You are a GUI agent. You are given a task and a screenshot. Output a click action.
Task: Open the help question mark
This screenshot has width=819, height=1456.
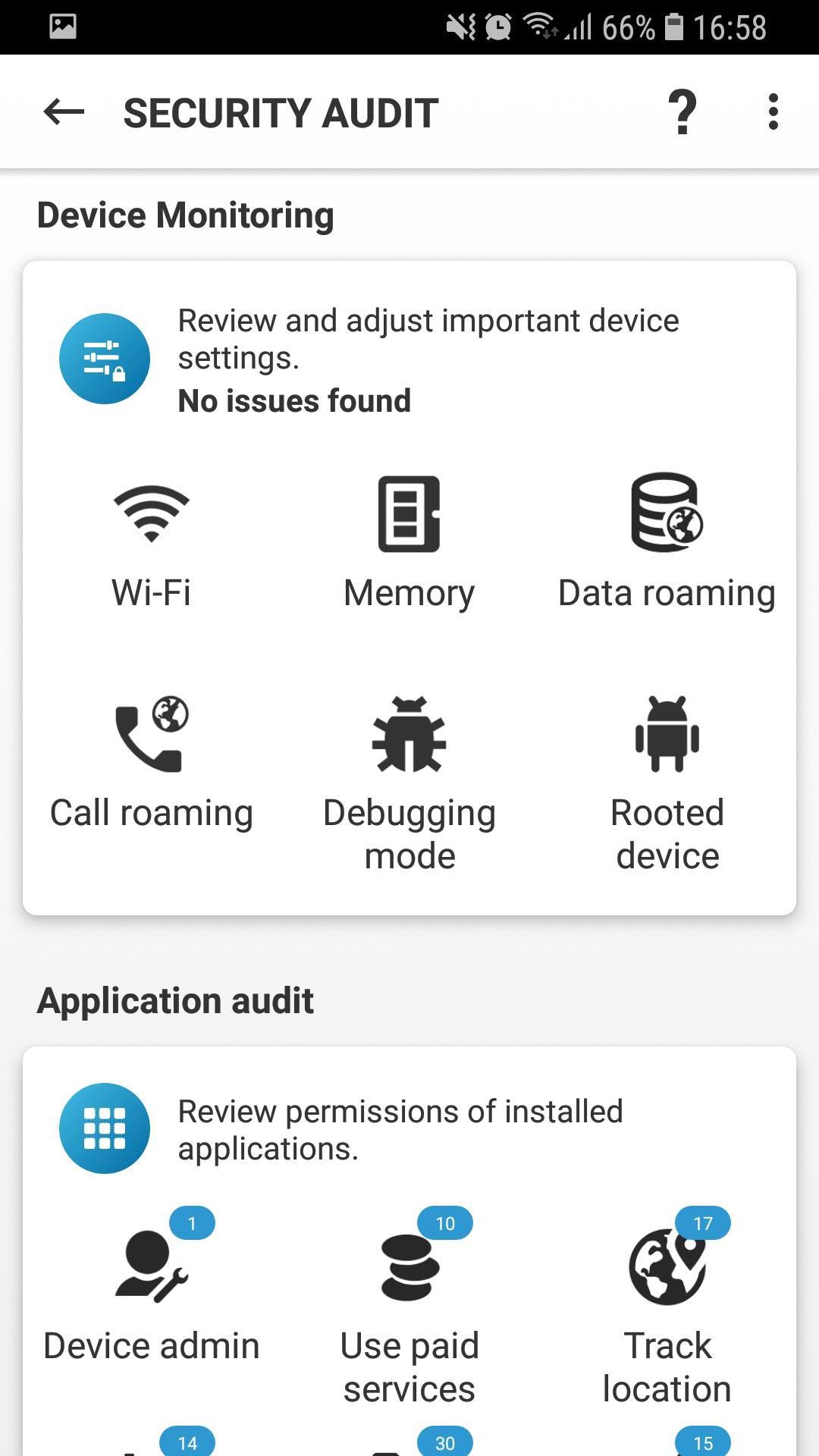click(682, 112)
